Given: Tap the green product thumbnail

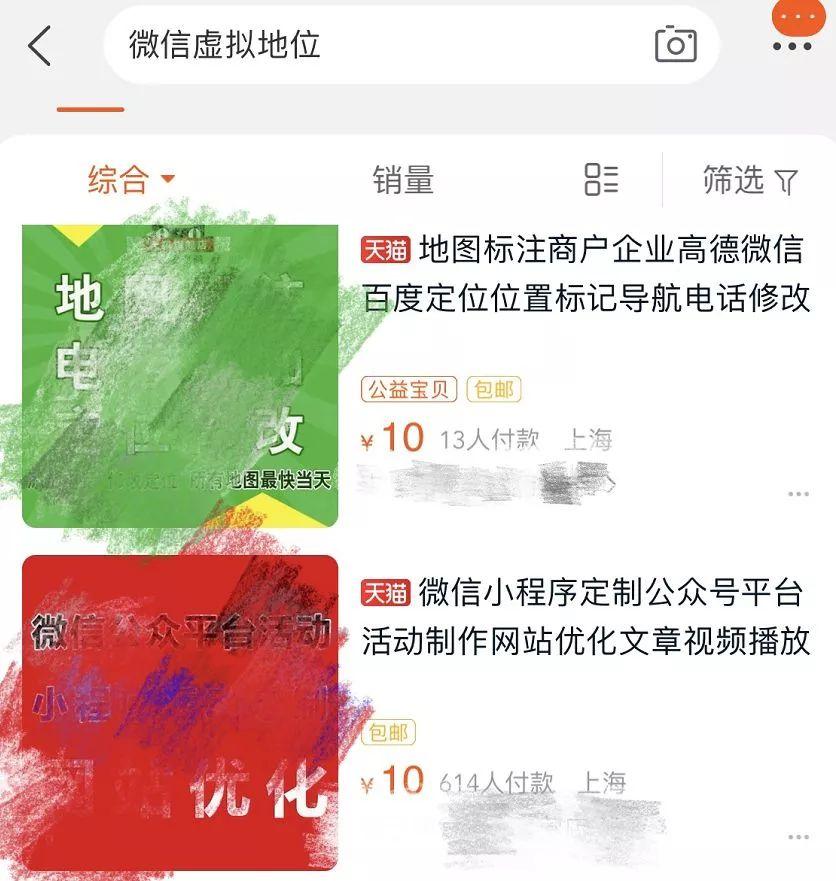Looking at the screenshot, I should 180,372.
